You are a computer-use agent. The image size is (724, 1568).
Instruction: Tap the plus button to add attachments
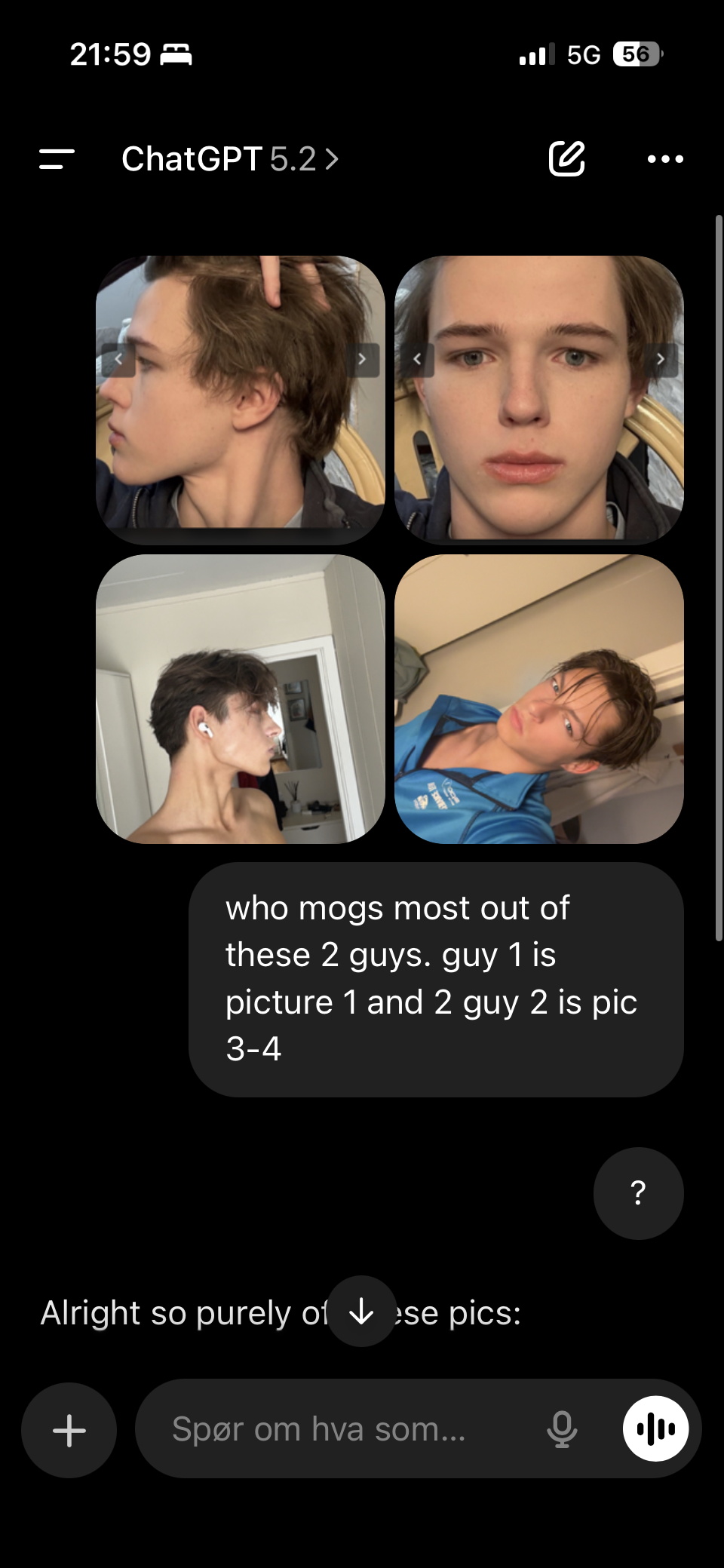69,1430
